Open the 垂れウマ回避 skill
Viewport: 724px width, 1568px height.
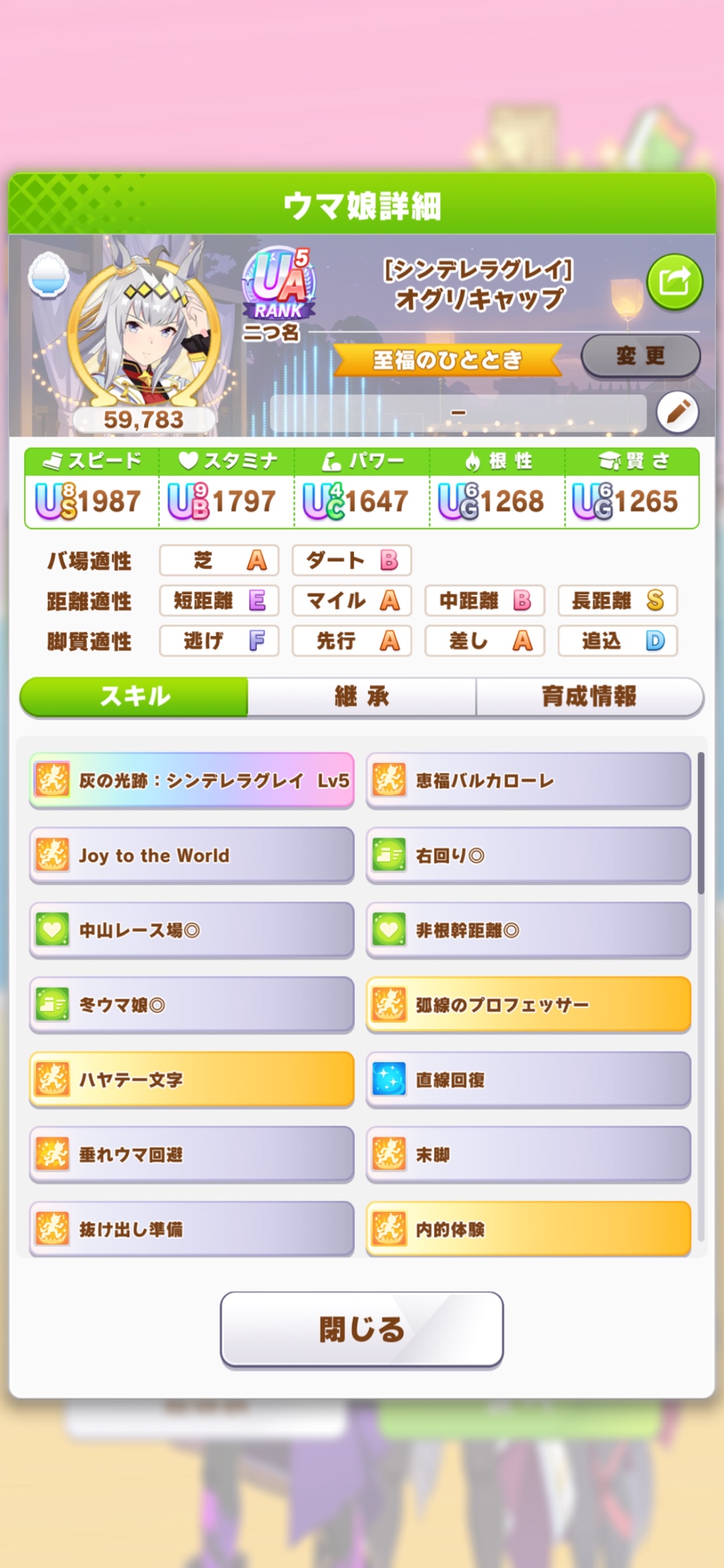[192, 1155]
